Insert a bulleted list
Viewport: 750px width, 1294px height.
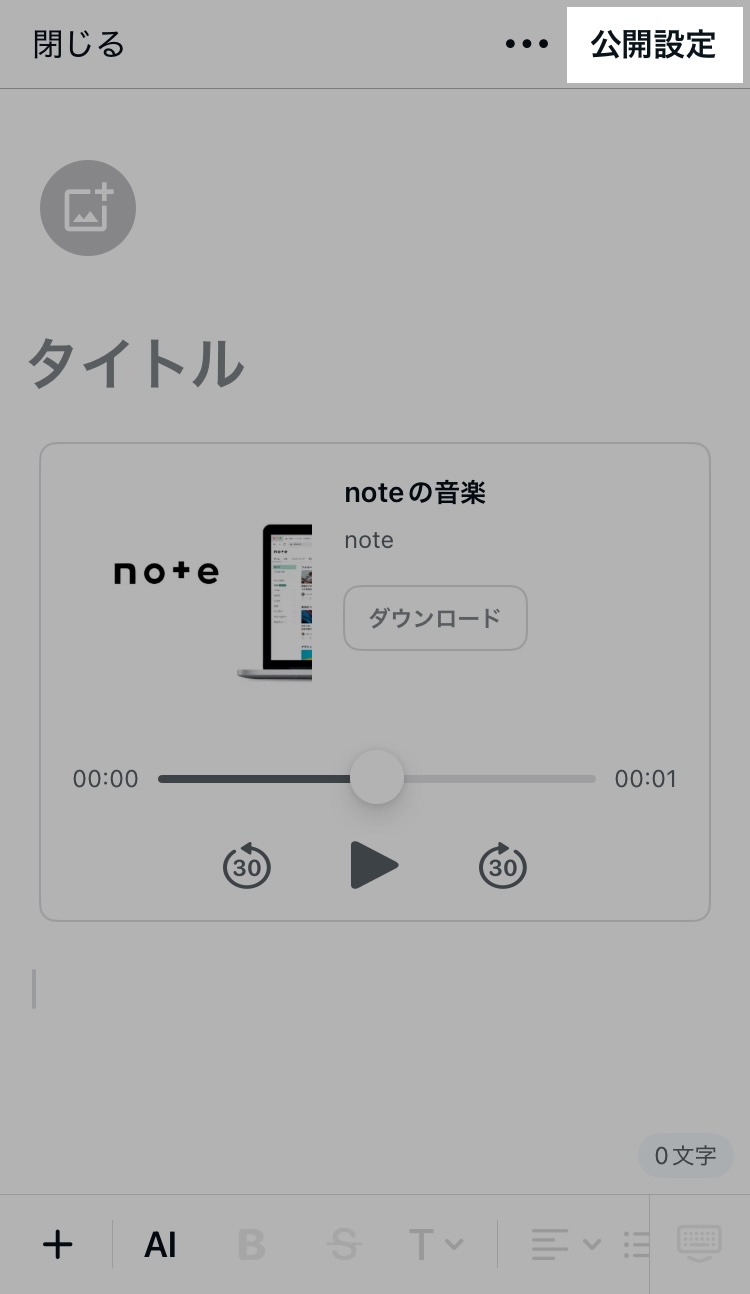(636, 1245)
